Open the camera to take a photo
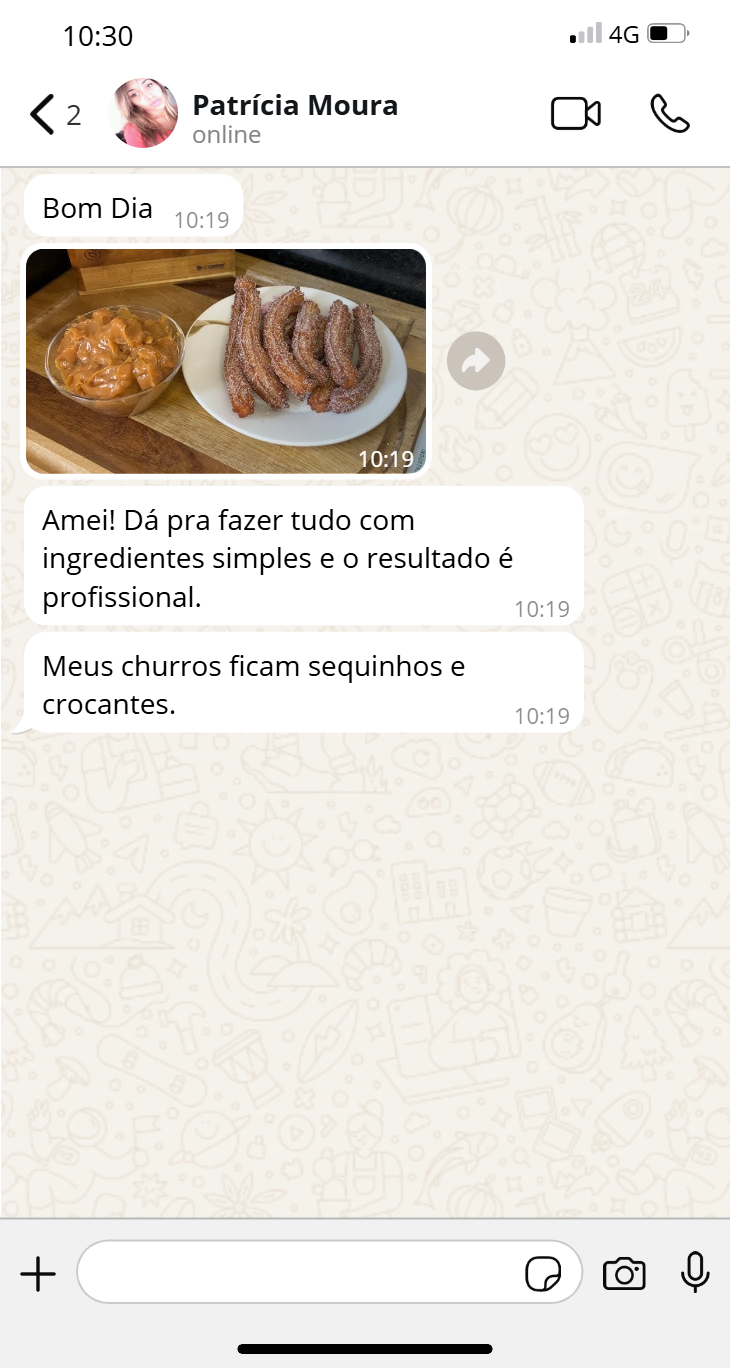The height and width of the screenshot is (1368, 730). point(624,1274)
